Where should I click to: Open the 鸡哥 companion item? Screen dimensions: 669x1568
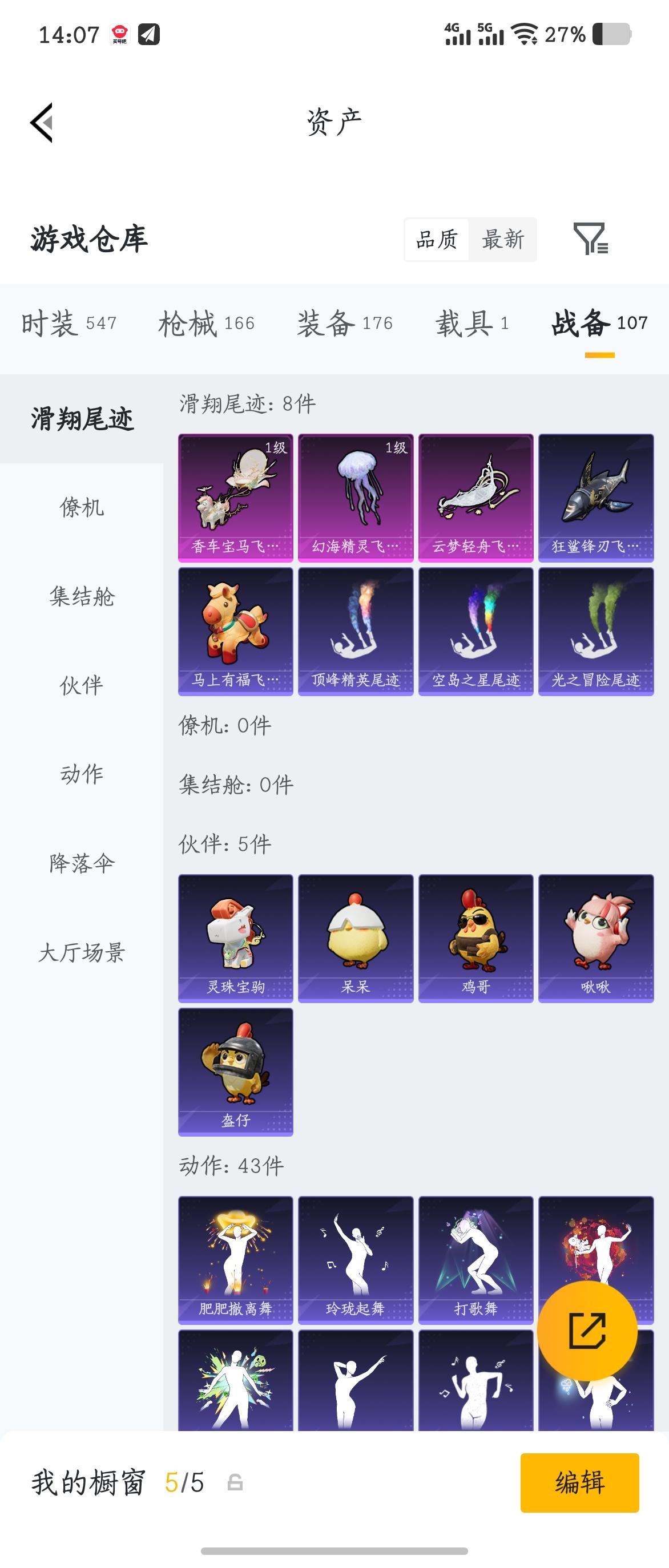[475, 937]
